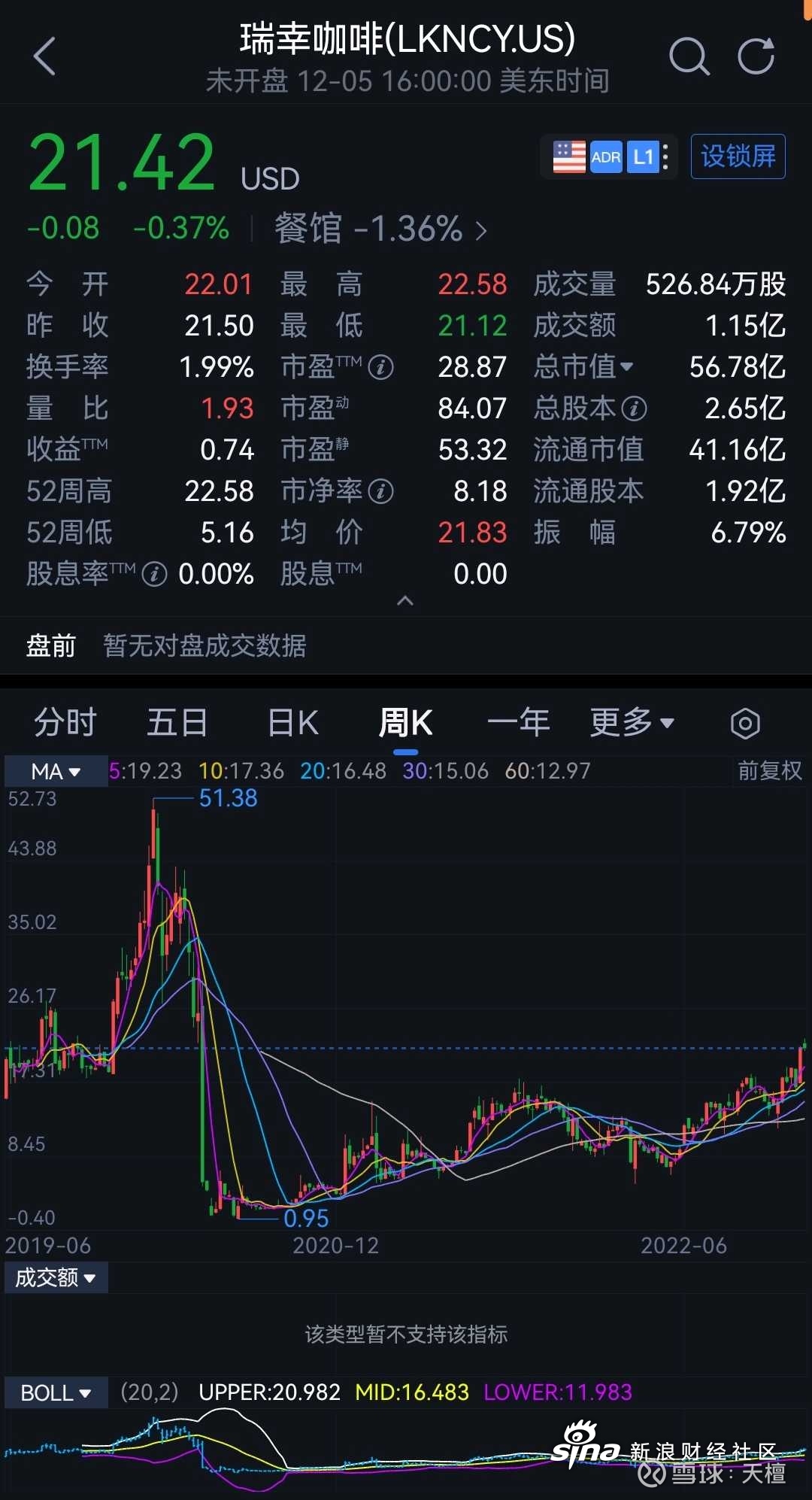Screen dimensions: 812x1500
Task: Open the stock search icon
Action: point(689,56)
